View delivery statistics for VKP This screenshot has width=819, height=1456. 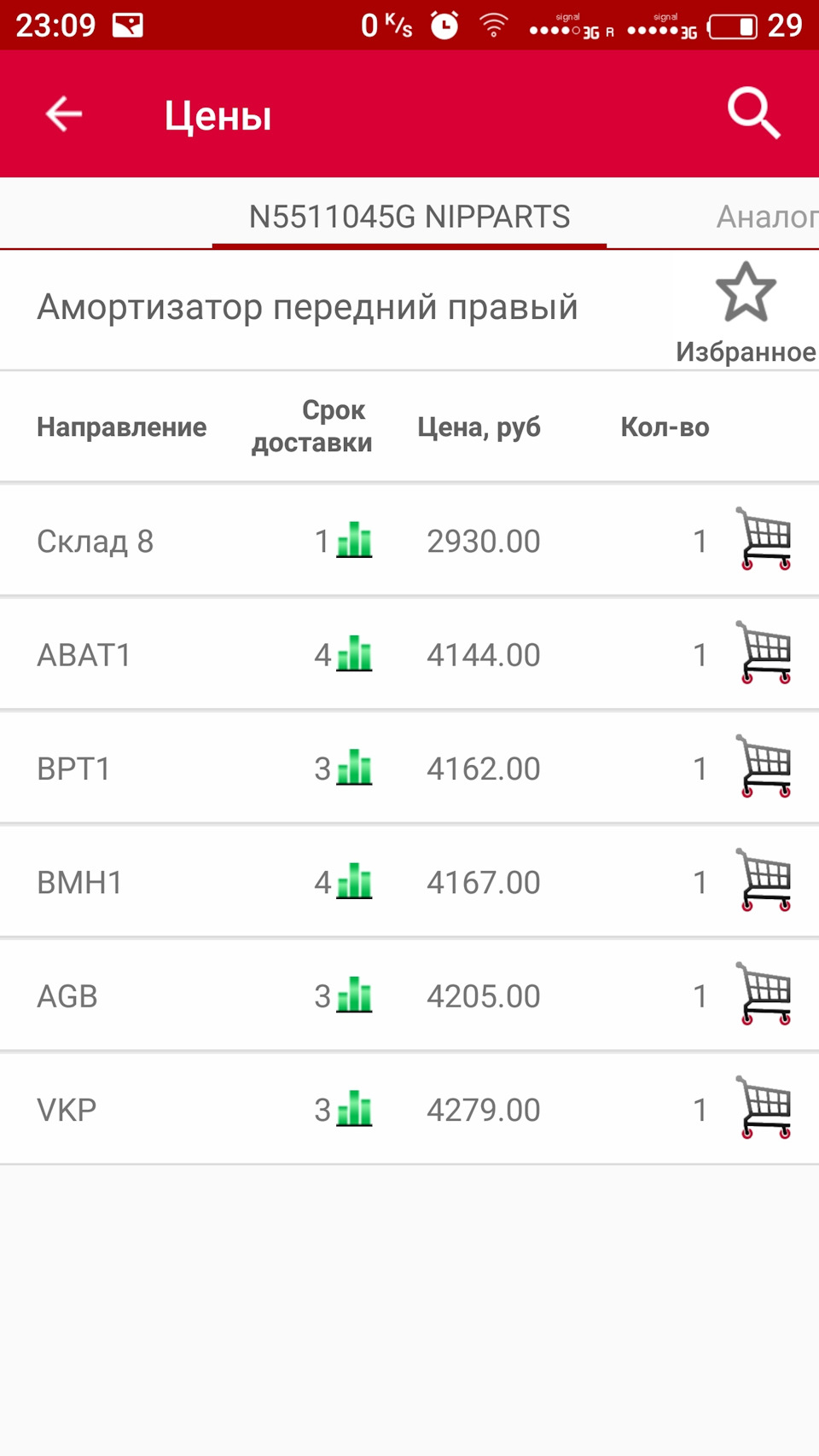[354, 1110]
